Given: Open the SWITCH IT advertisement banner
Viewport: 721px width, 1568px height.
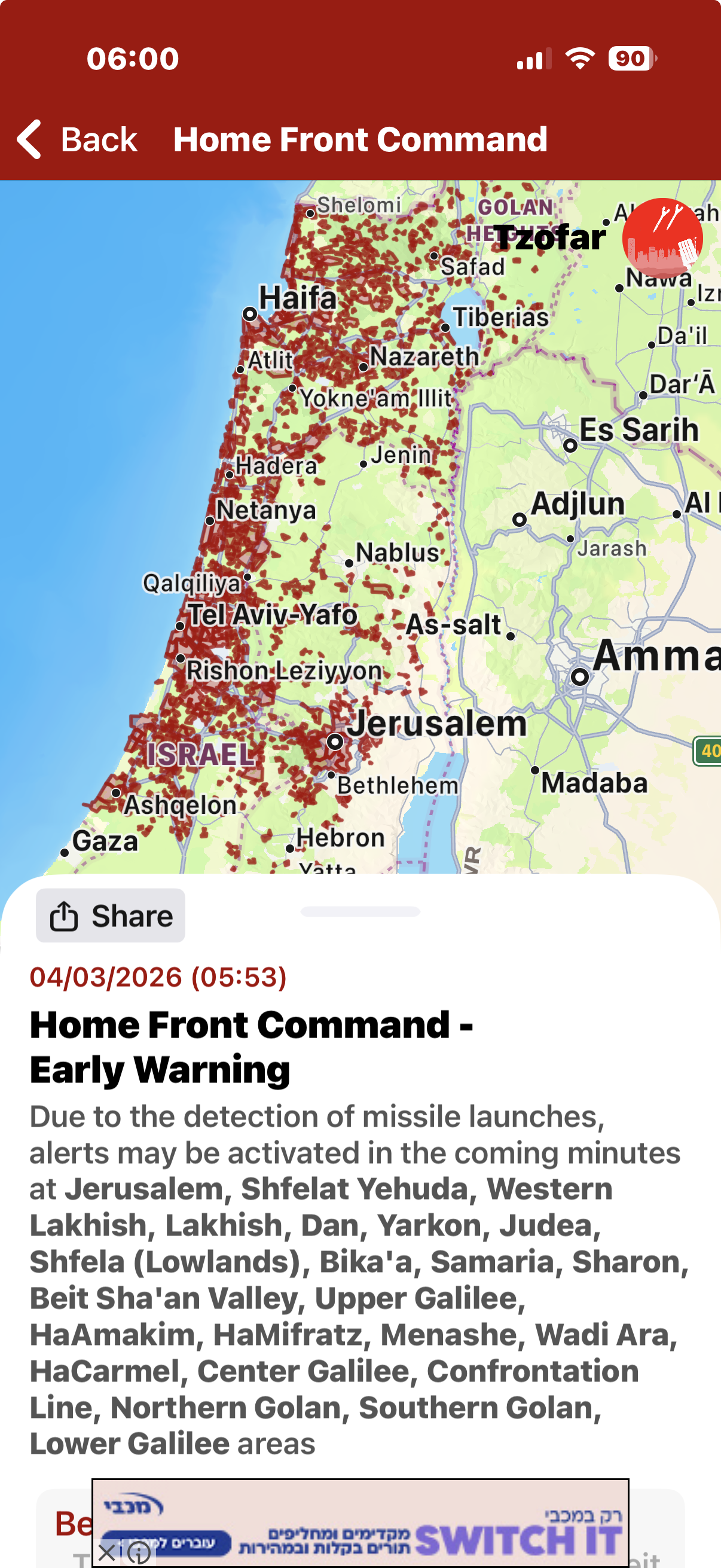Looking at the screenshot, I should point(360,1523).
